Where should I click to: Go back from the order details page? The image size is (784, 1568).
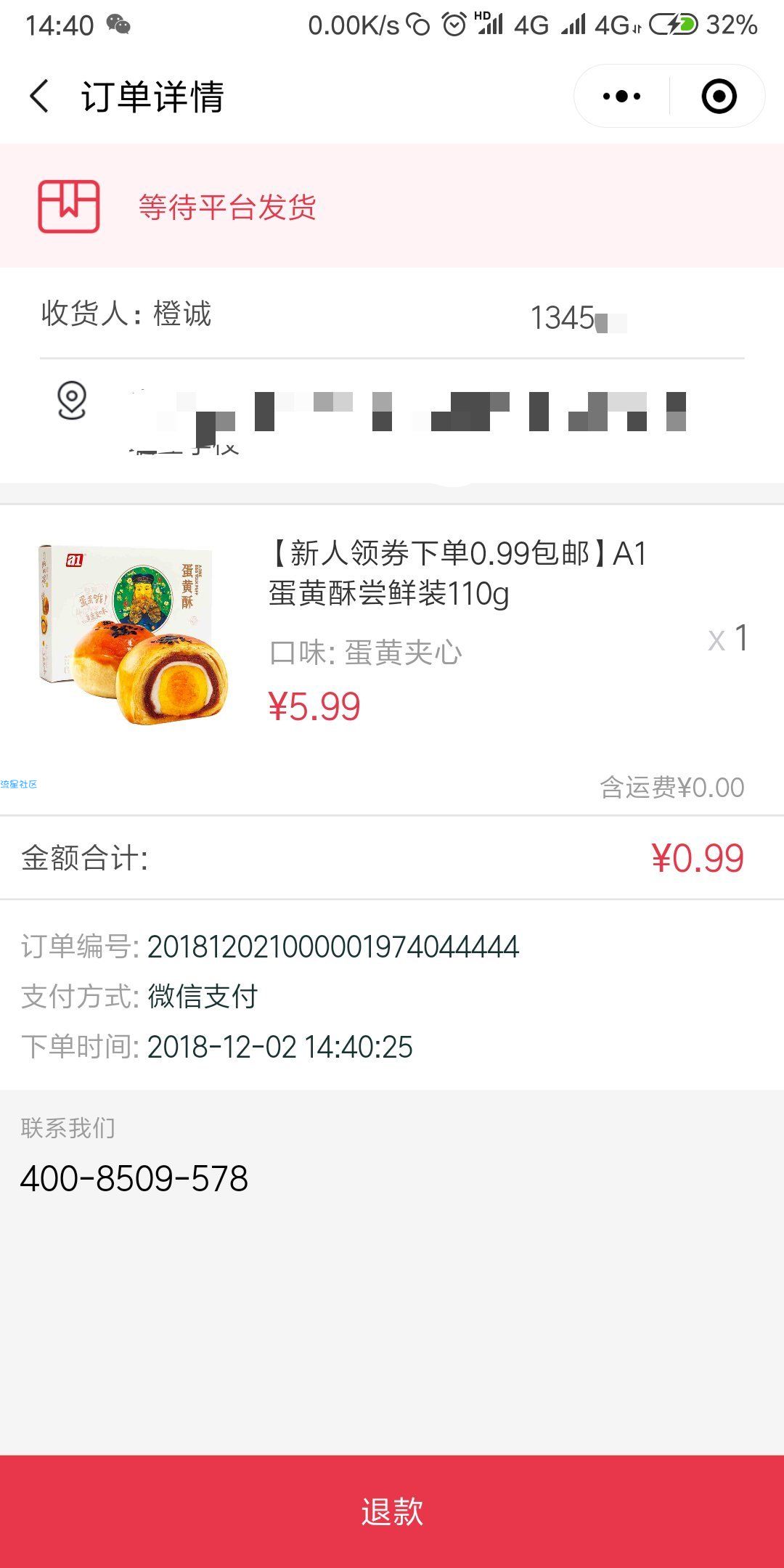point(40,97)
